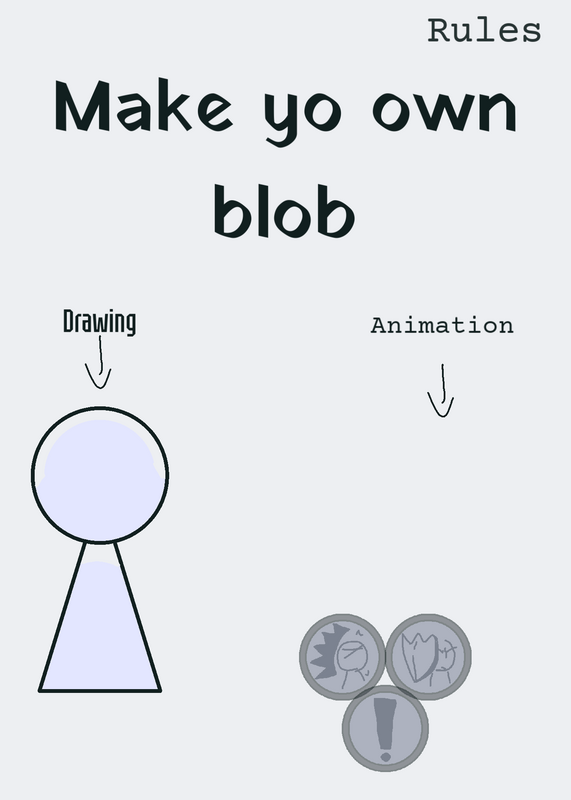The height and width of the screenshot is (800, 571).
Task: Tap the spiky attack animation button
Action: [x=342, y=657]
